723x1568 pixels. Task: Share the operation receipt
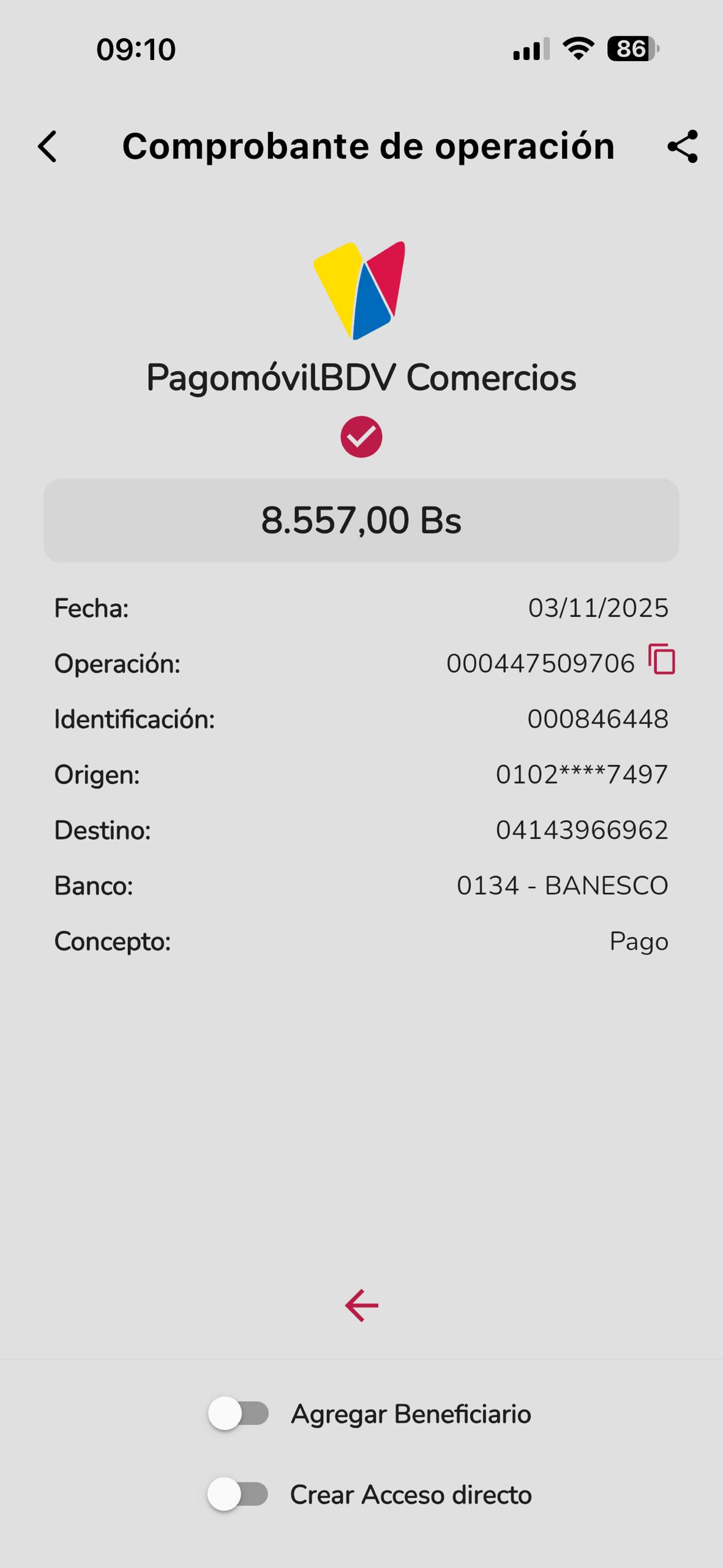tap(683, 146)
